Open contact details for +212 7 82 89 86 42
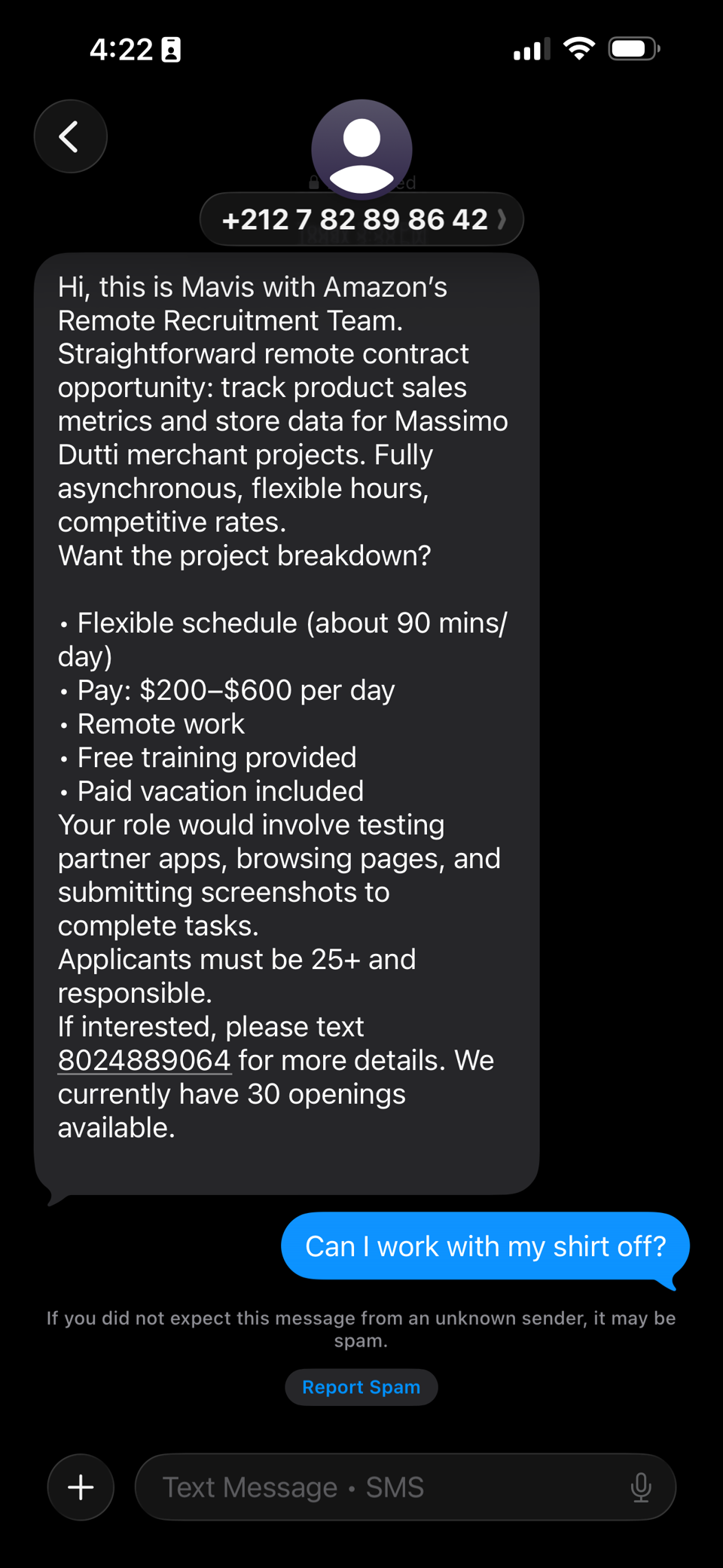This screenshot has width=723, height=1568. pyautogui.click(x=361, y=219)
